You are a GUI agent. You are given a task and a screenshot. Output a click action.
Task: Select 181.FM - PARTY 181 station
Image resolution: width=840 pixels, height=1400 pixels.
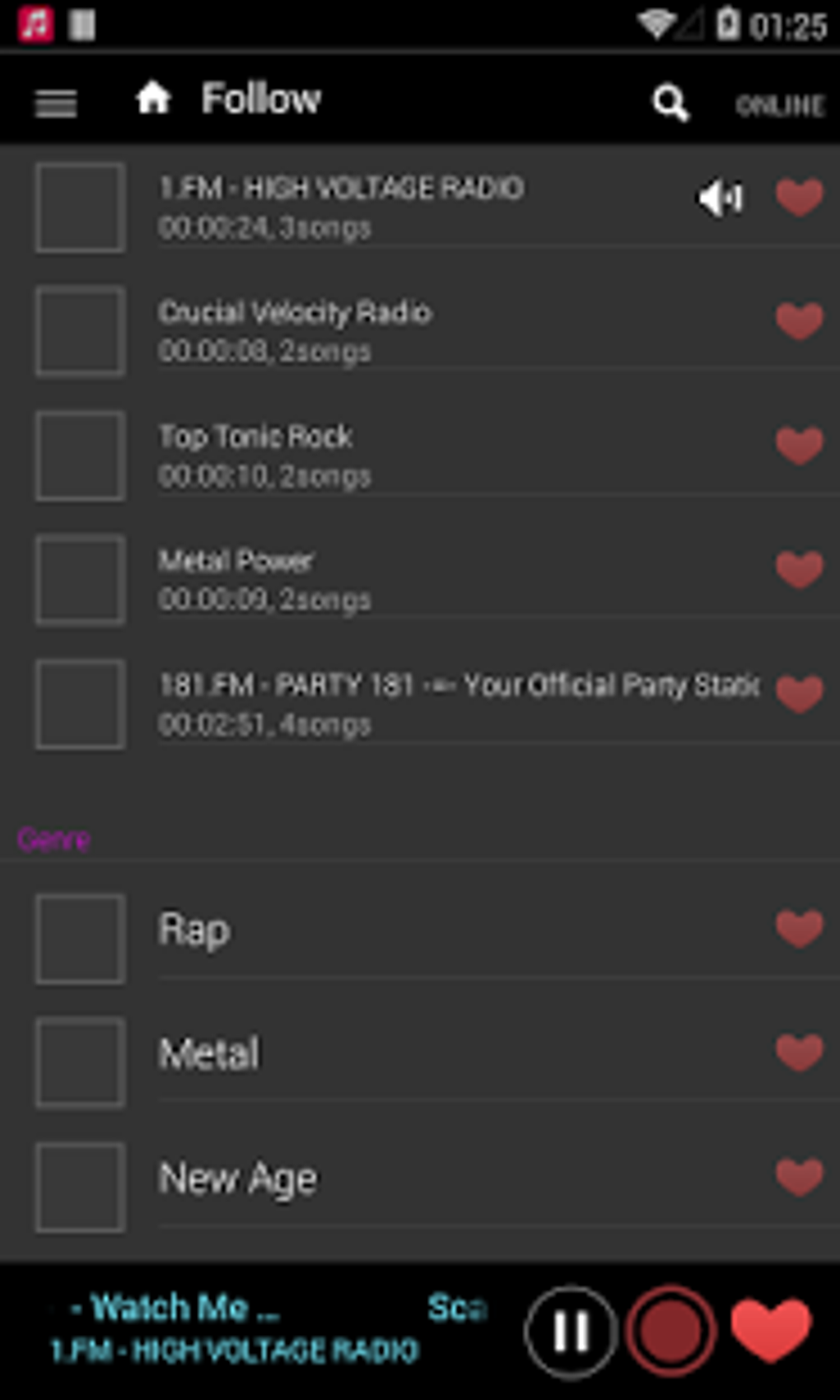pos(420,704)
